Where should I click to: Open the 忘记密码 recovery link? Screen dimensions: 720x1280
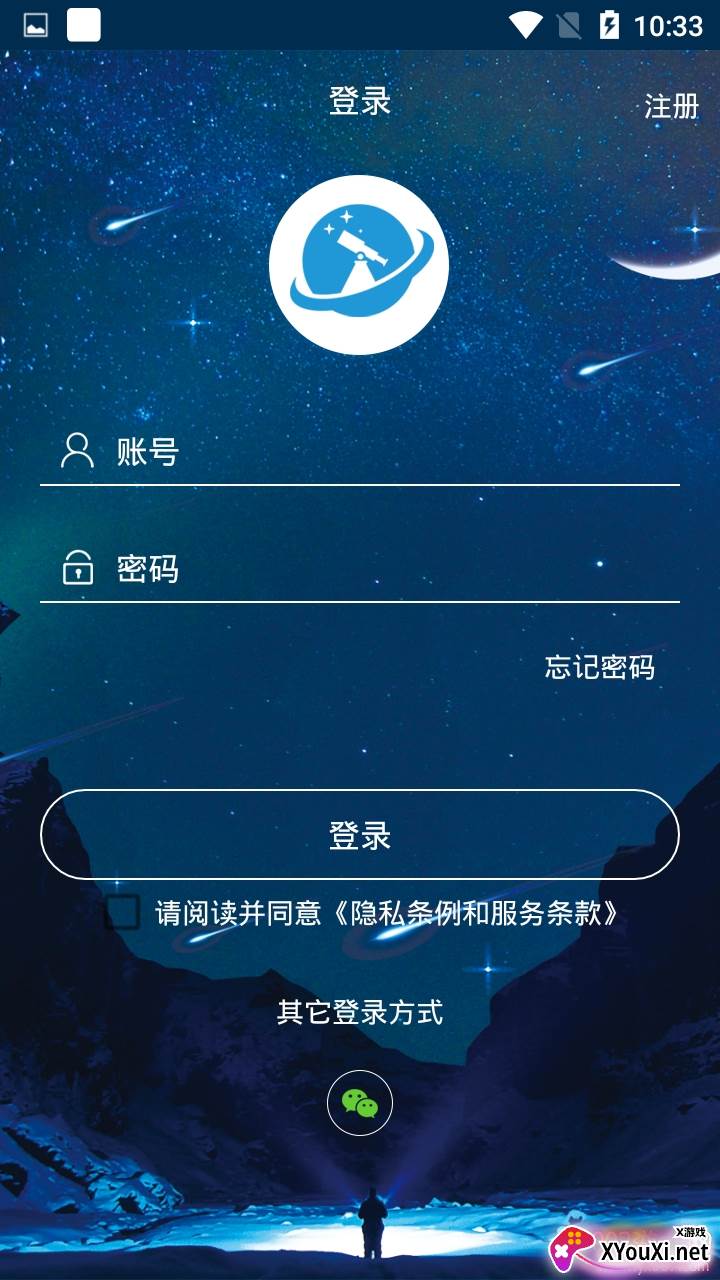click(x=599, y=667)
